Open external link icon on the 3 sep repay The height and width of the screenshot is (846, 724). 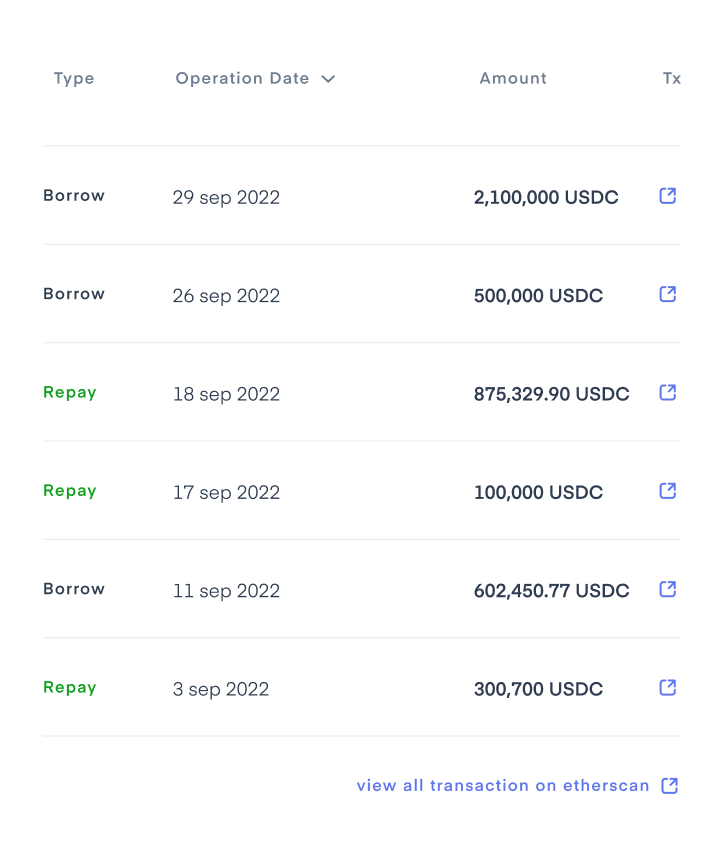(667, 687)
